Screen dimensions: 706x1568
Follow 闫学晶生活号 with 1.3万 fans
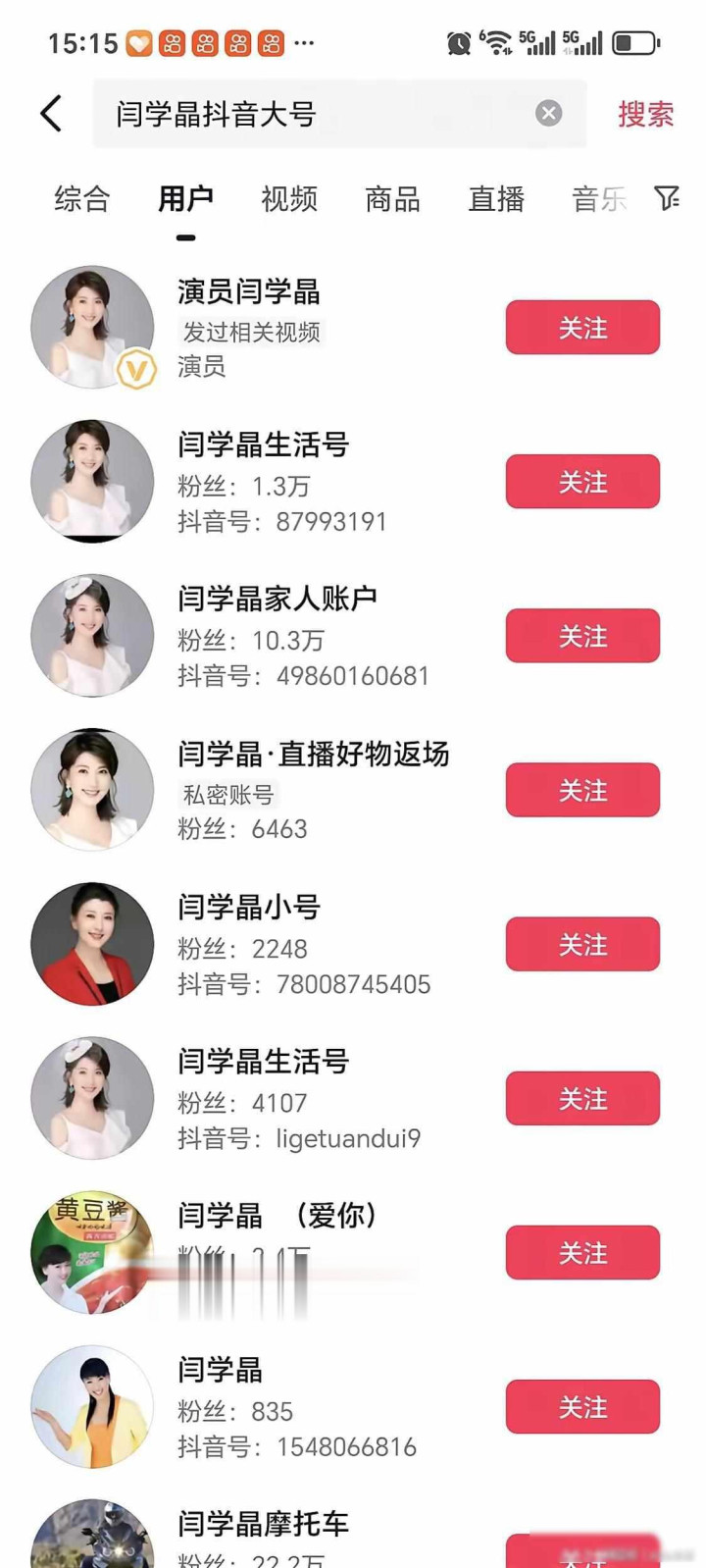pyautogui.click(x=582, y=482)
